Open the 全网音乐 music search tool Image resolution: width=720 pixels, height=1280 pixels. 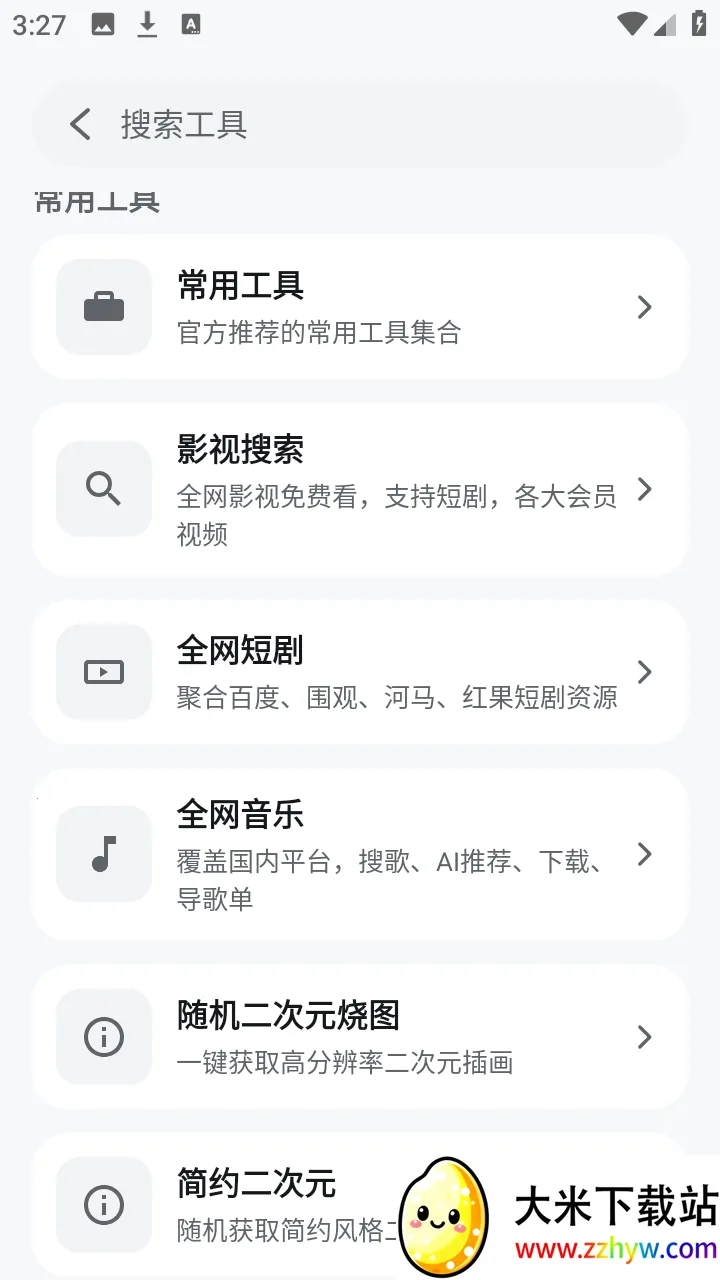coord(360,855)
